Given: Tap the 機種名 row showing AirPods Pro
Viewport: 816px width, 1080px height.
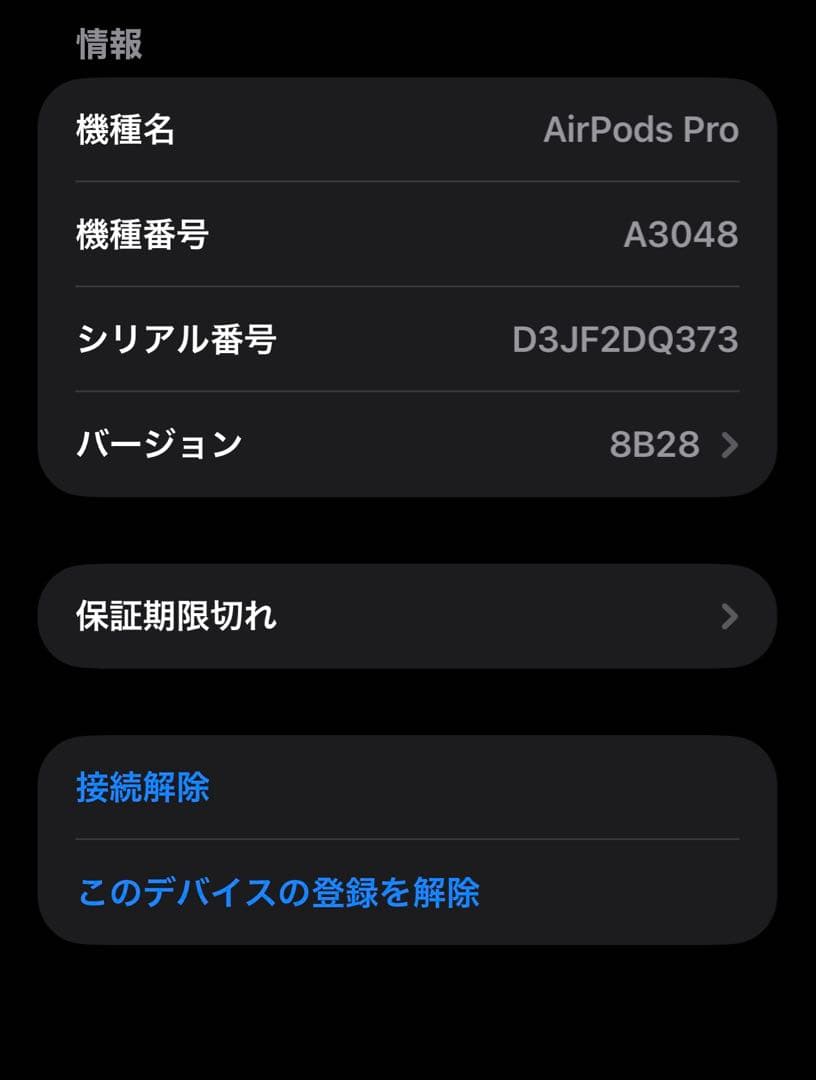Looking at the screenshot, I should 400,130.
